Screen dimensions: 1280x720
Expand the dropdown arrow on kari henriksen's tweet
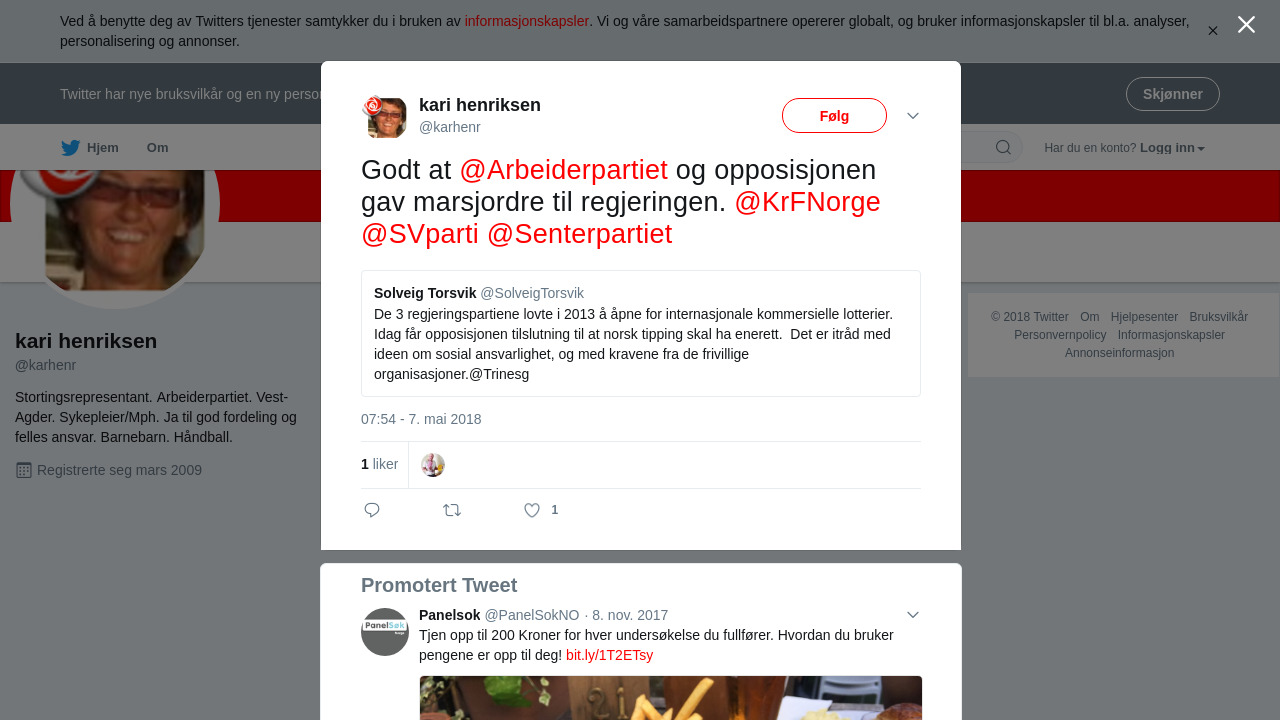[912, 116]
